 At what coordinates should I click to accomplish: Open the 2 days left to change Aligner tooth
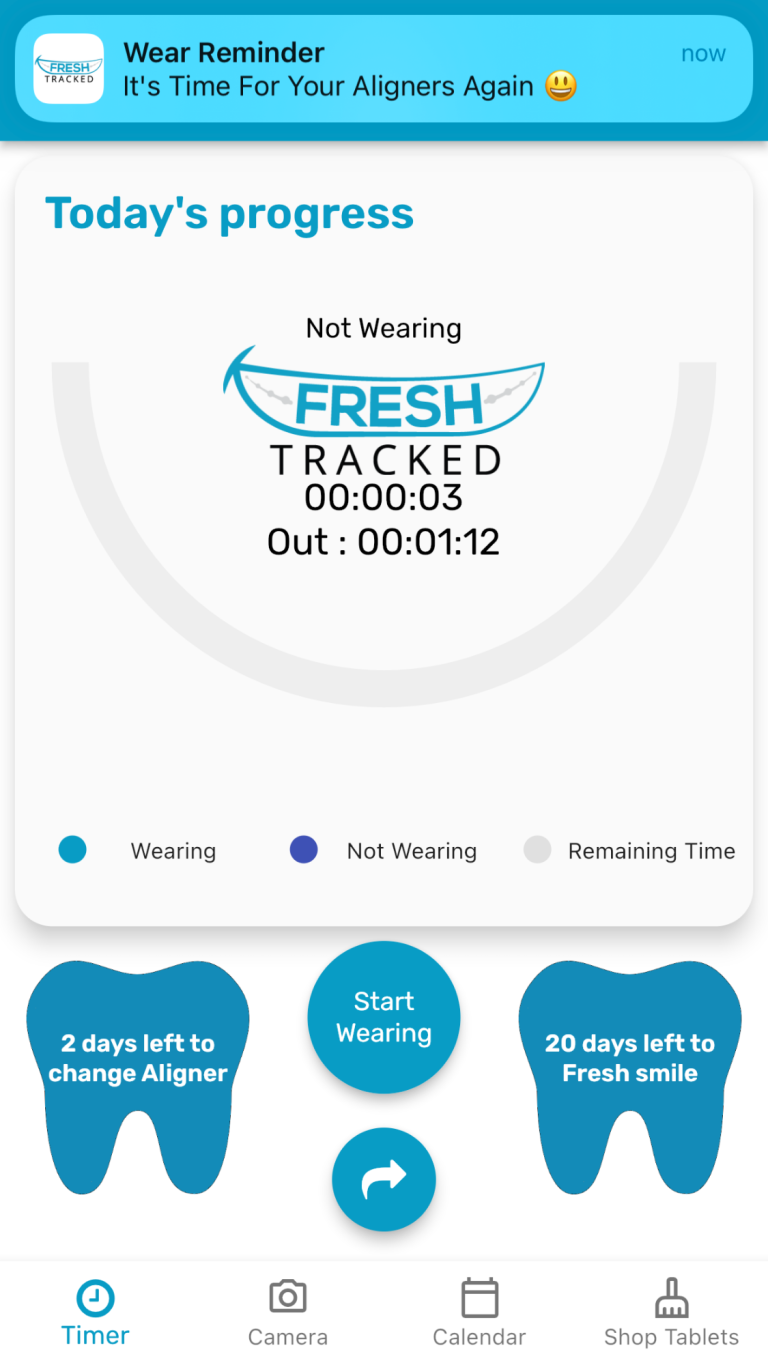pyautogui.click(x=138, y=1058)
